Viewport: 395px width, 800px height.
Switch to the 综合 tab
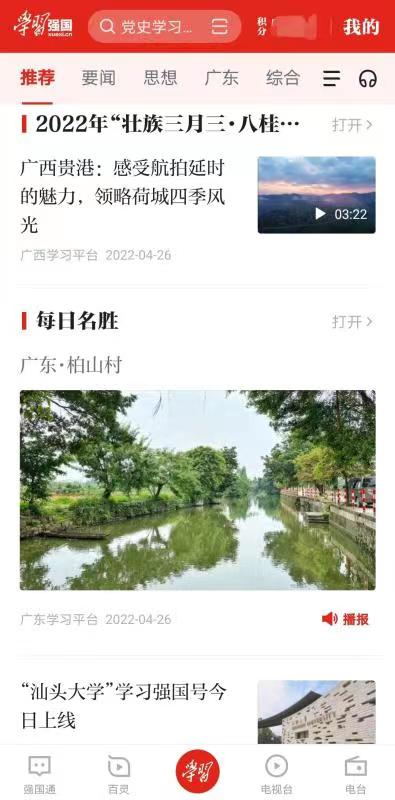[283, 78]
